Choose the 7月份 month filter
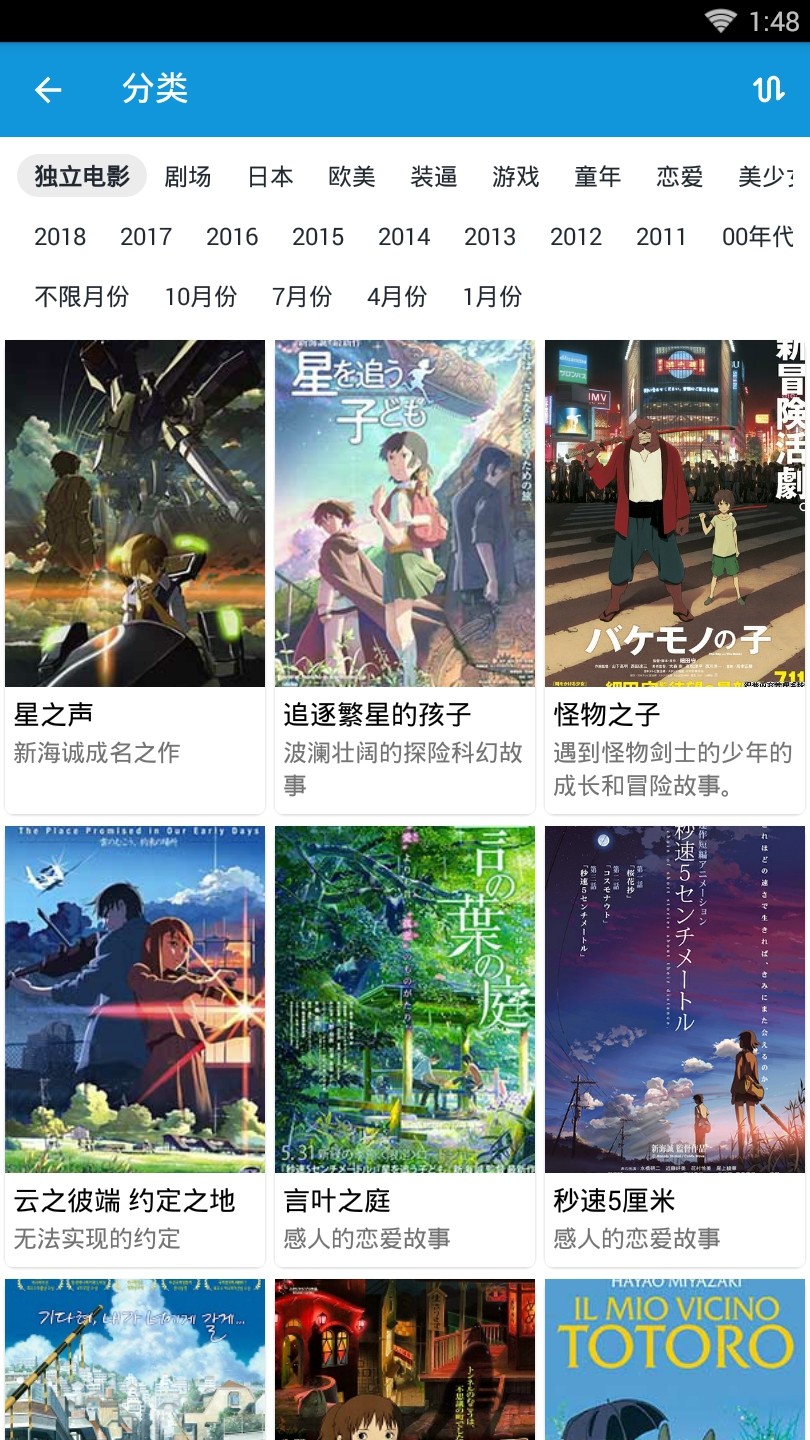Screen dimensions: 810x1440 [300, 296]
